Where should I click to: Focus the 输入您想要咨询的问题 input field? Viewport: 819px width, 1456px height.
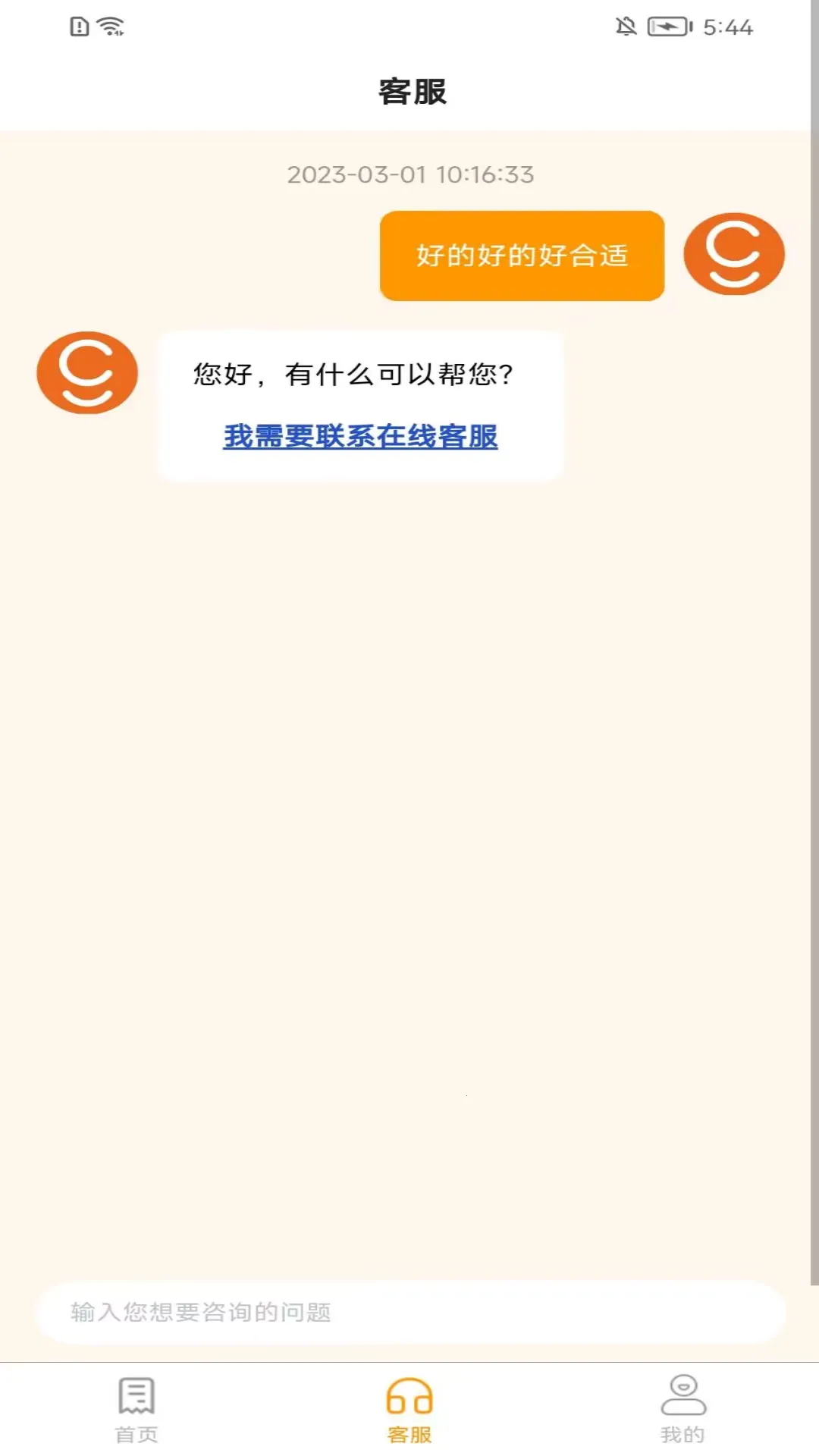point(409,1312)
